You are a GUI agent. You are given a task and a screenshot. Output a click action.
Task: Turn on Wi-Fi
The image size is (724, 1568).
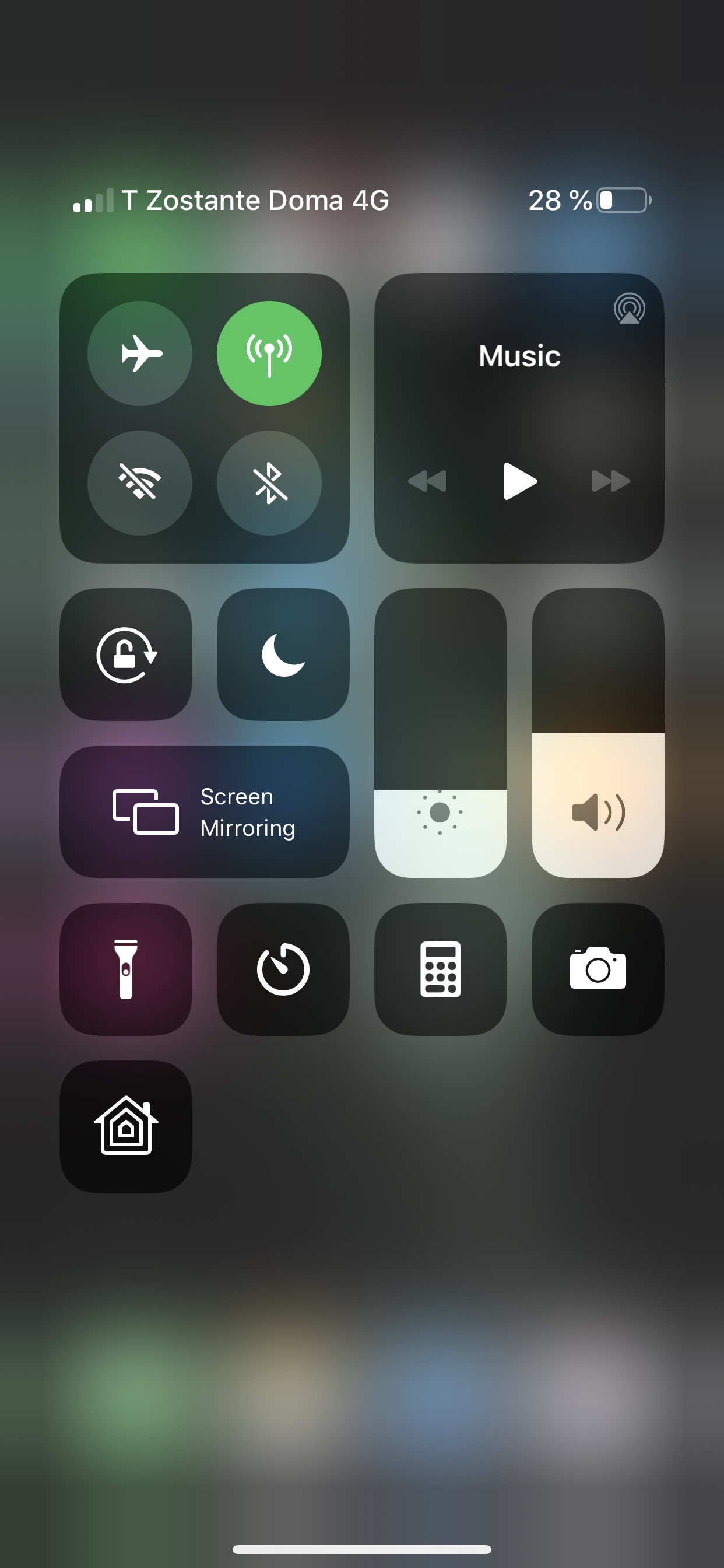(140, 482)
